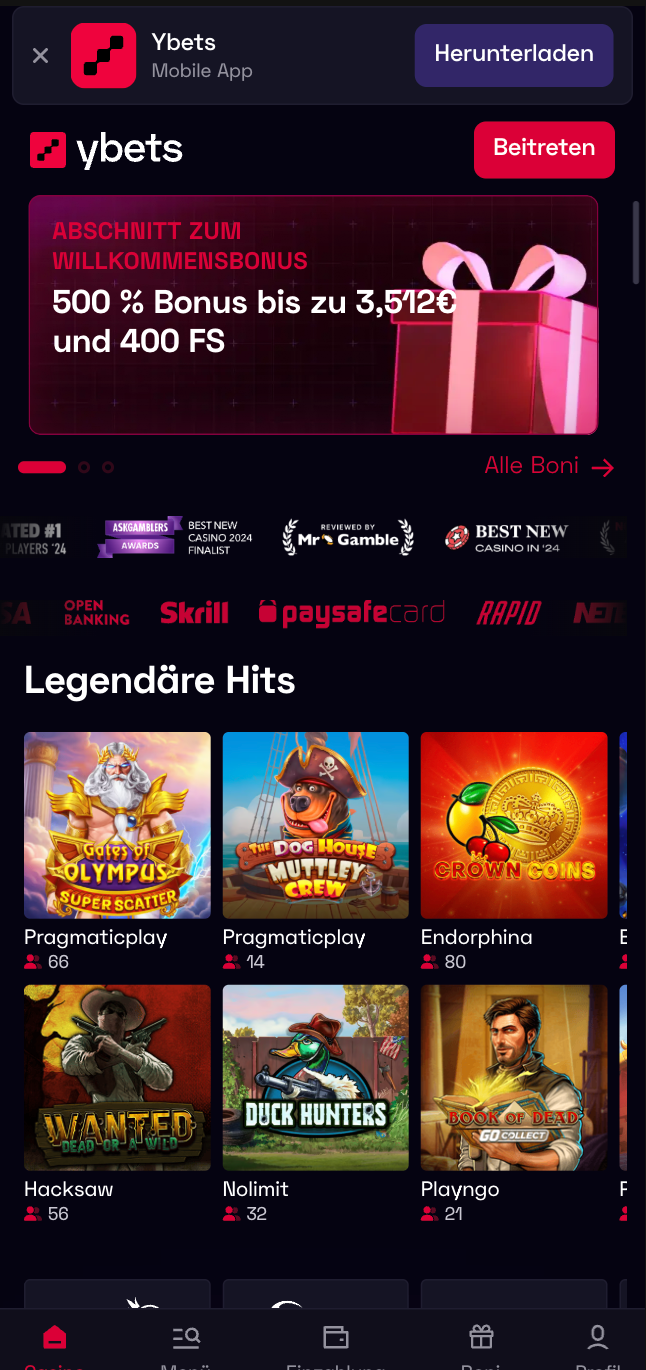Viewport: 646px width, 1370px height.
Task: Play Wanted Dead or a Wild
Action: coord(117,1077)
